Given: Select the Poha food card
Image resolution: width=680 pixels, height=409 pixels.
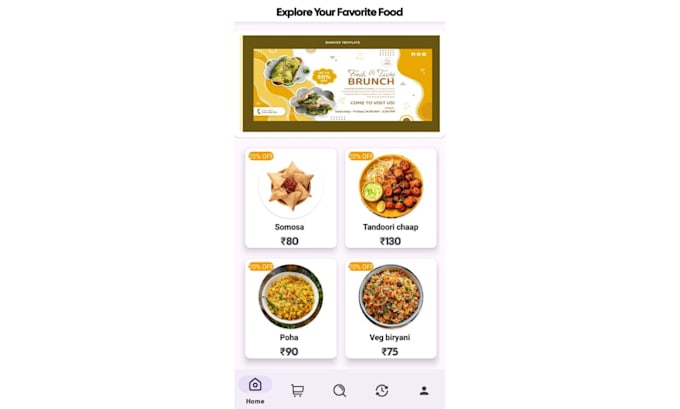Looking at the screenshot, I should pyautogui.click(x=290, y=308).
